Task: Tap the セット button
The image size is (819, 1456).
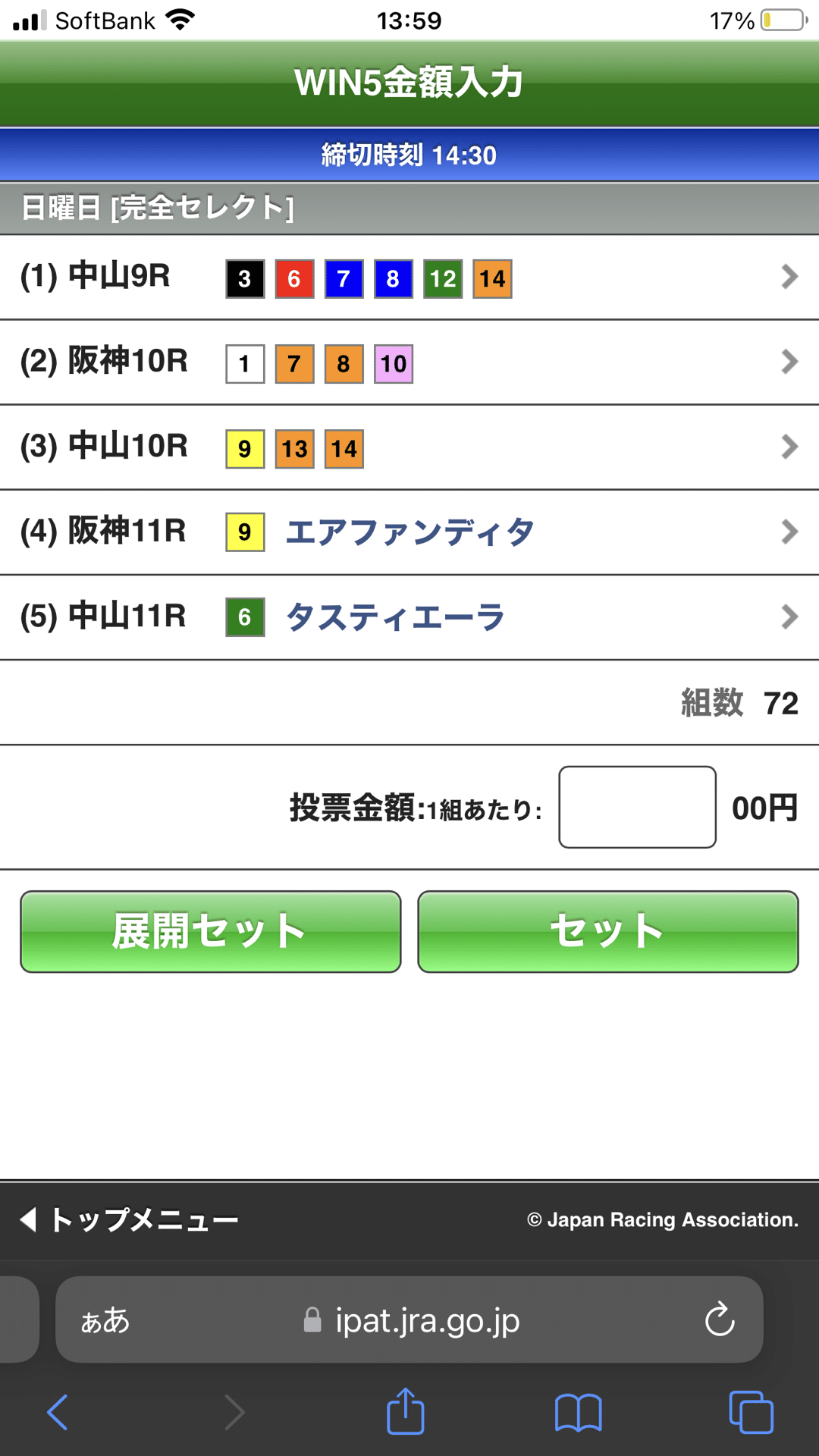Action: pyautogui.click(x=608, y=931)
